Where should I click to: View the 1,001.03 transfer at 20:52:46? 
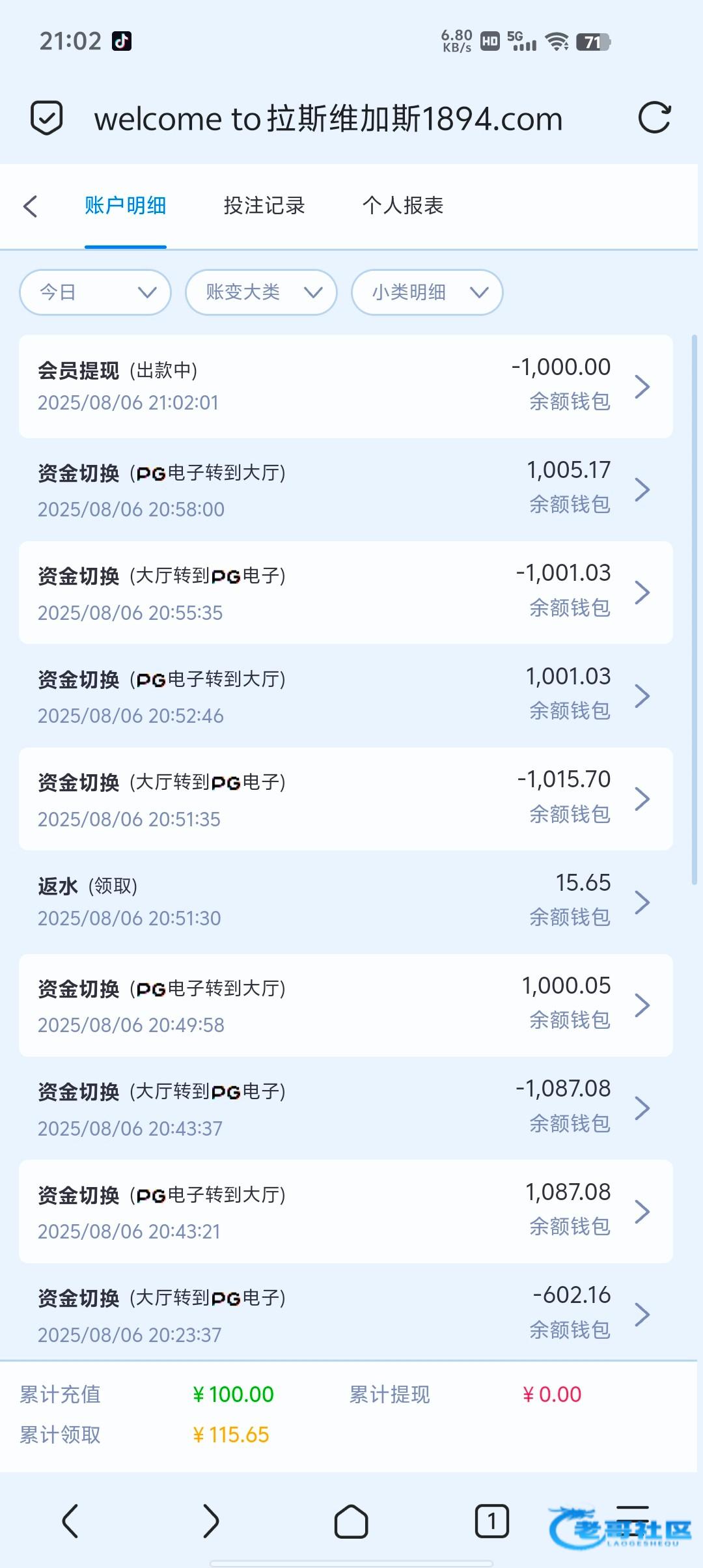346,696
